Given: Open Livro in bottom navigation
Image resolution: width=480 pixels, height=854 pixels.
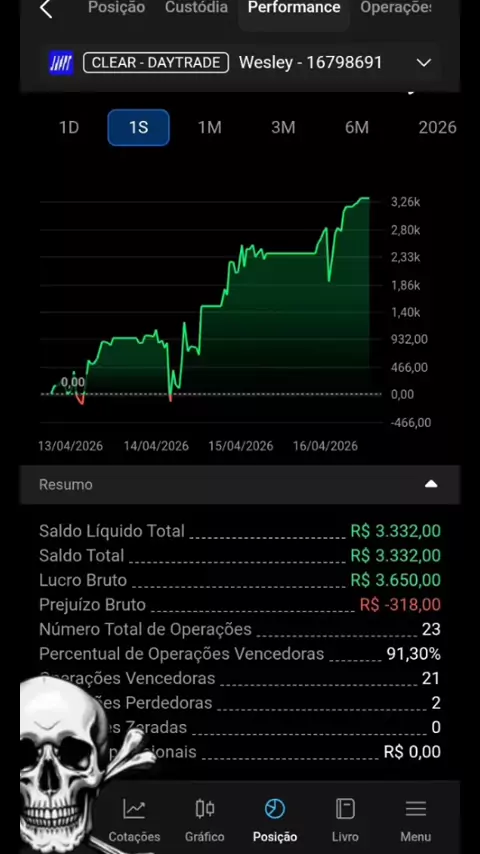Looking at the screenshot, I should 345,820.
